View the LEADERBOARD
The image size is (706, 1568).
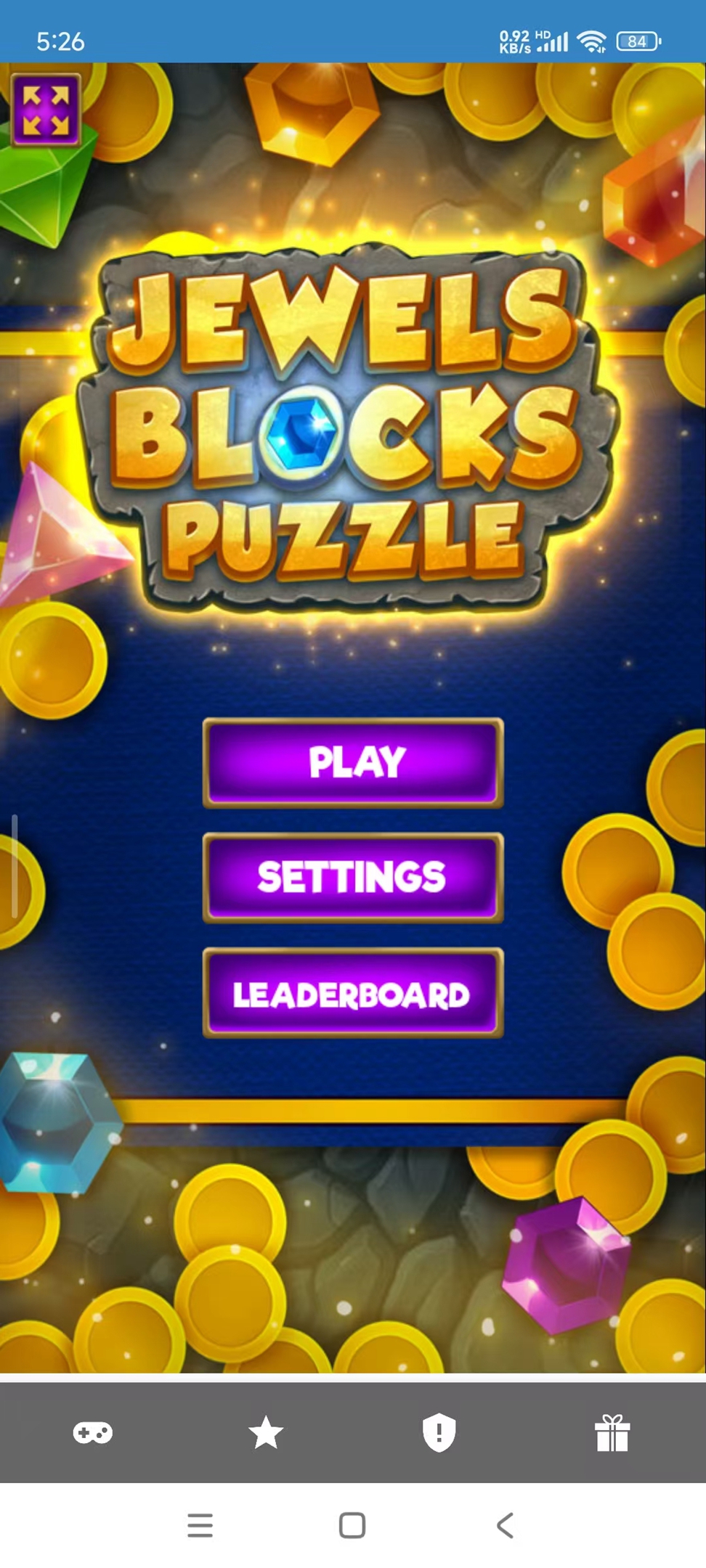point(353,992)
